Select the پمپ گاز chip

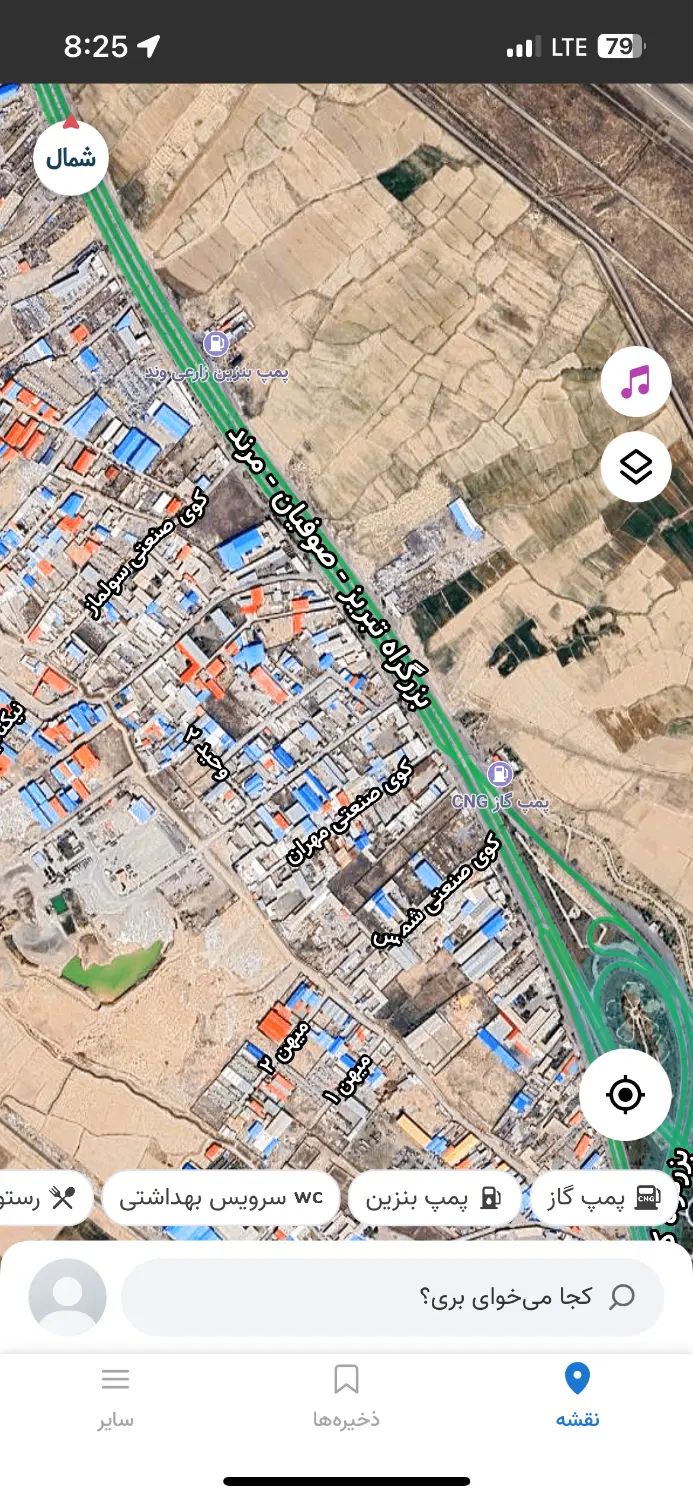[x=603, y=1198]
